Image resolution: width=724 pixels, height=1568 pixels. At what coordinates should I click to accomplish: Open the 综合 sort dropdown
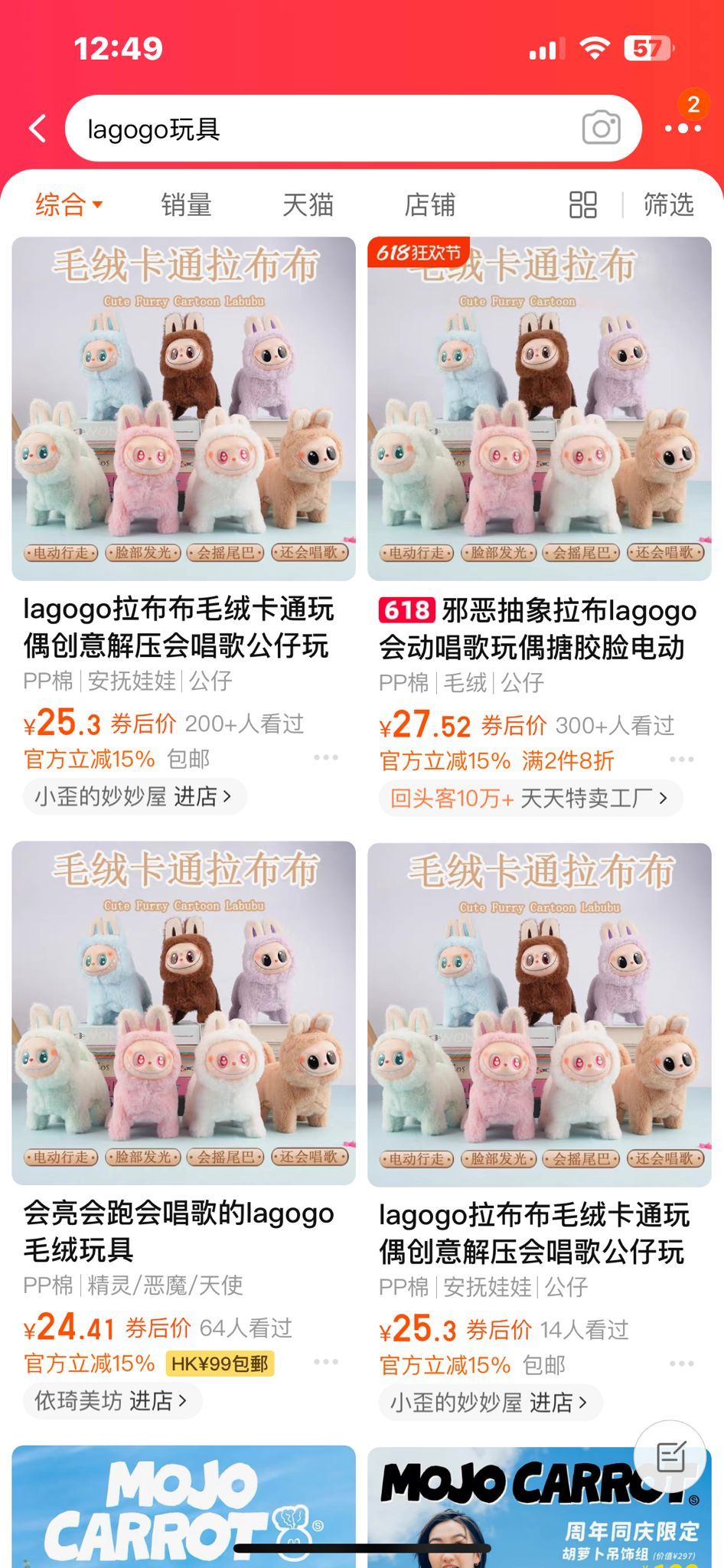click(x=69, y=204)
